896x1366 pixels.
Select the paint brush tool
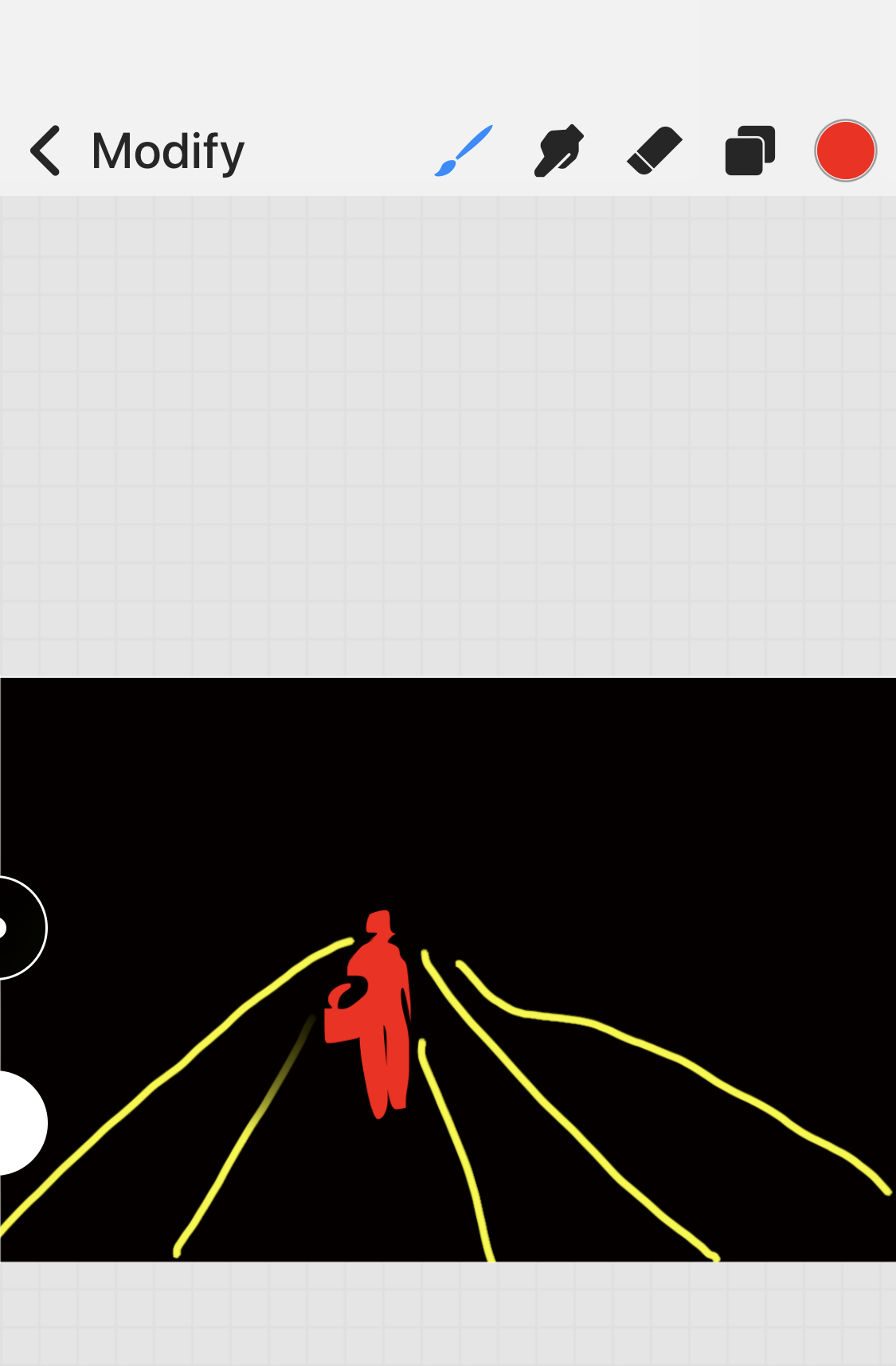click(464, 151)
